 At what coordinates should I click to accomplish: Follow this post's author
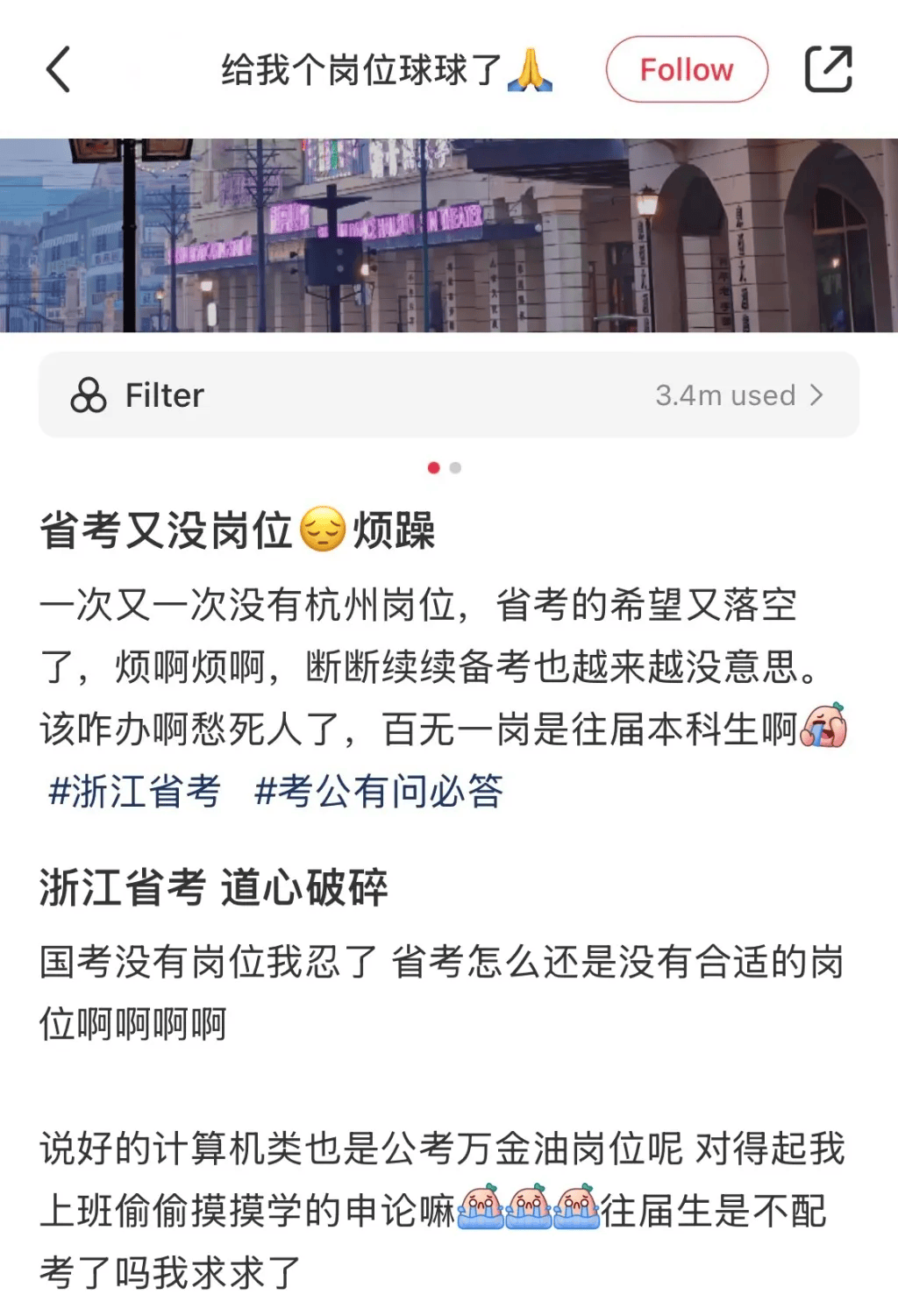coord(686,69)
